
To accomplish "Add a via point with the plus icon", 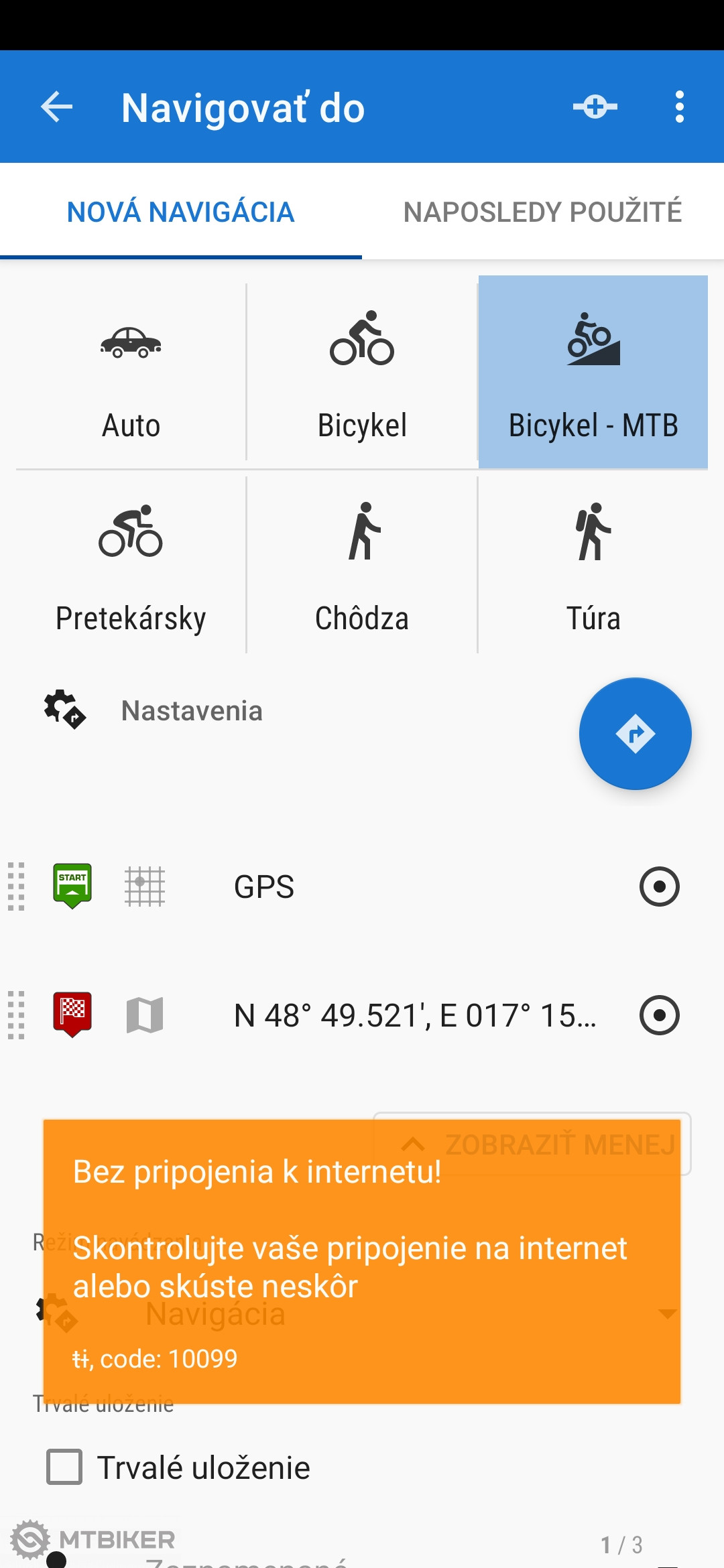I will [595, 107].
